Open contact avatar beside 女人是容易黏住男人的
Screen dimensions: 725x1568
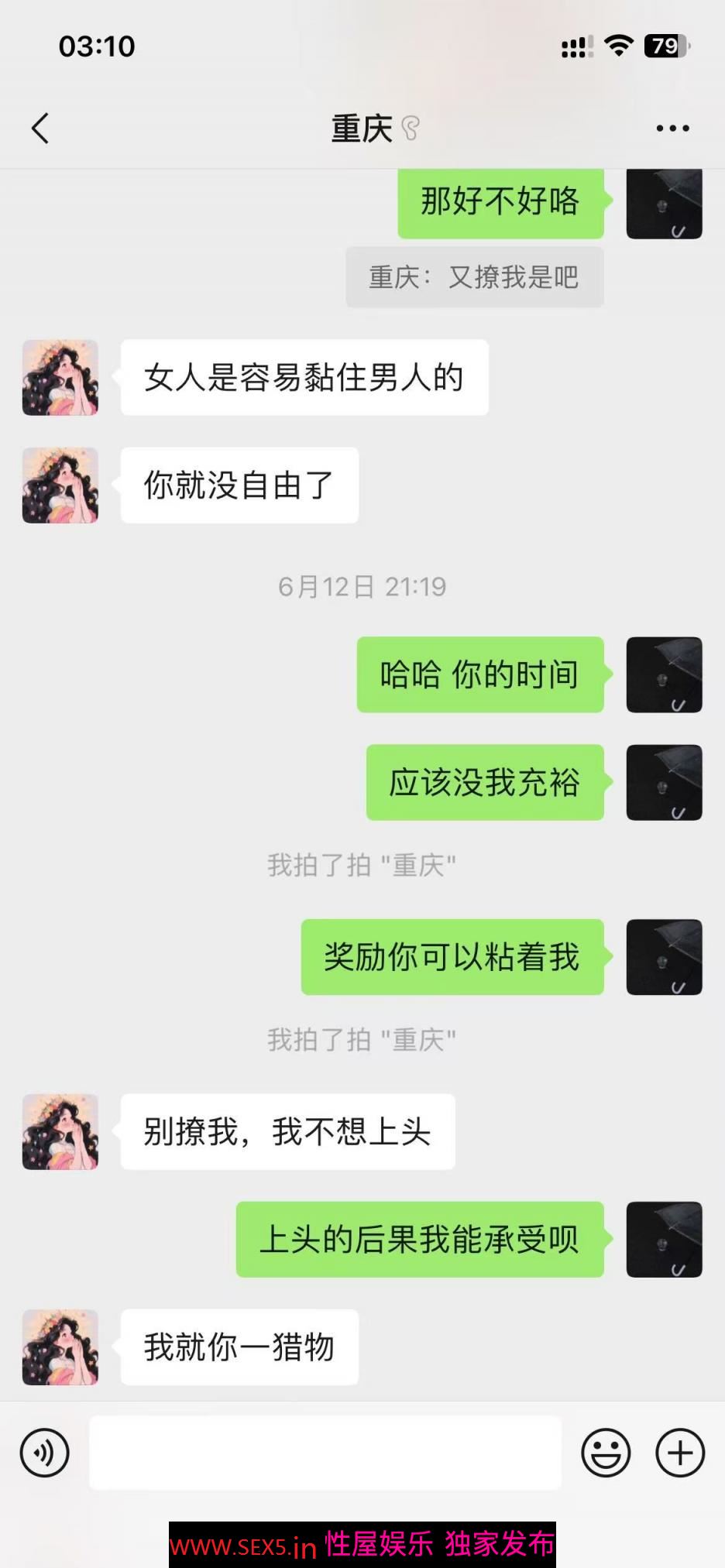60,378
